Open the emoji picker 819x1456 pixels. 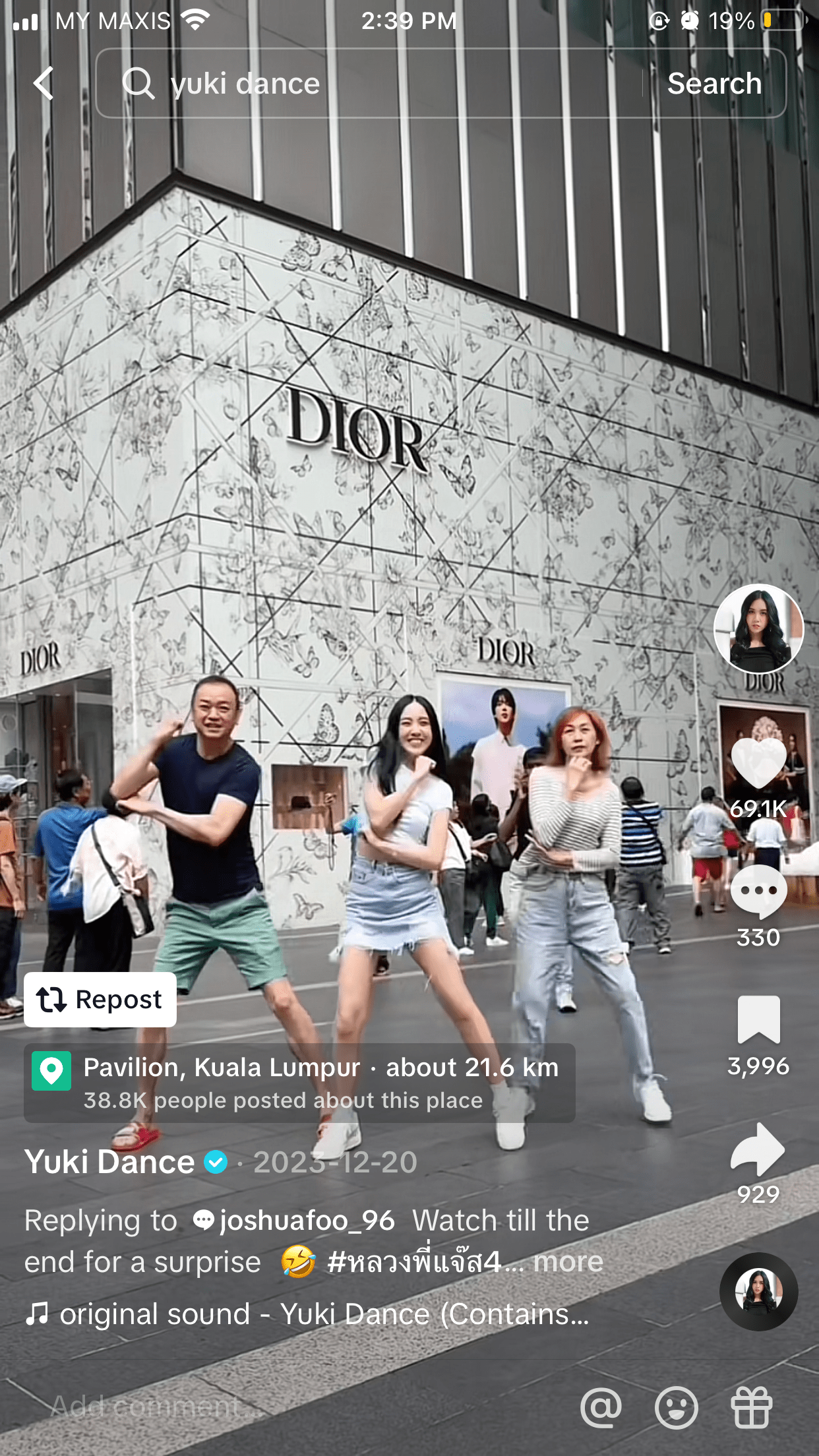[676, 1407]
